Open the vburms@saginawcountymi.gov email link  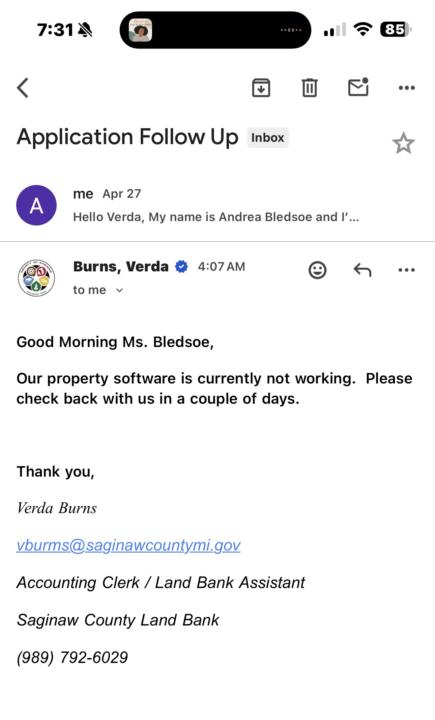coord(129,545)
